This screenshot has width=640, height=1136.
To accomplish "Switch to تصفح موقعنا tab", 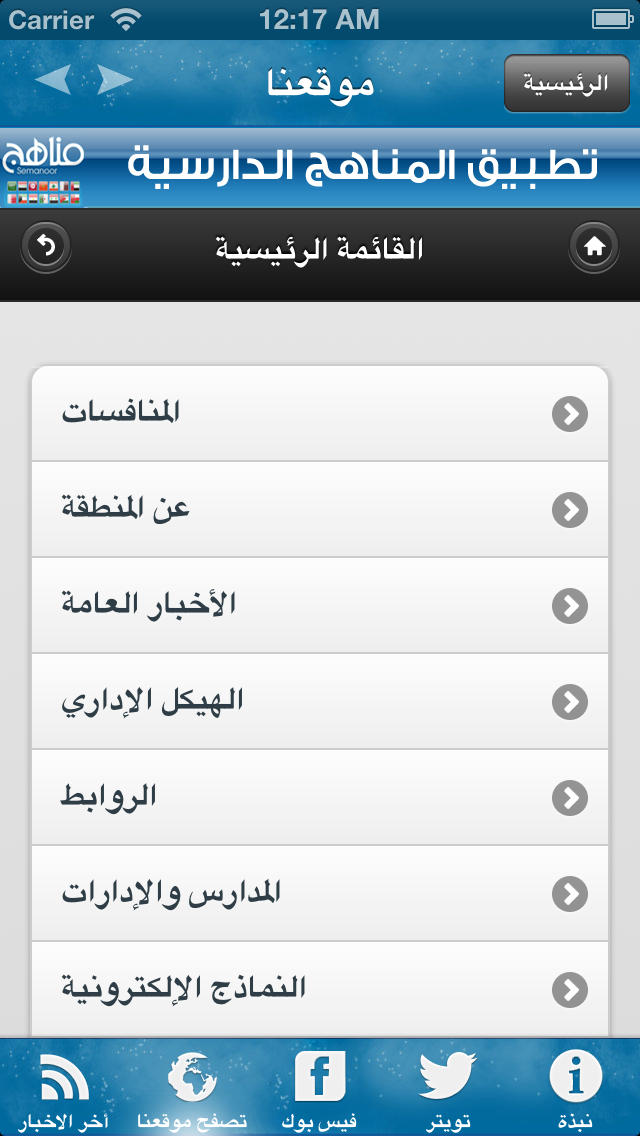I will coord(192,1088).
